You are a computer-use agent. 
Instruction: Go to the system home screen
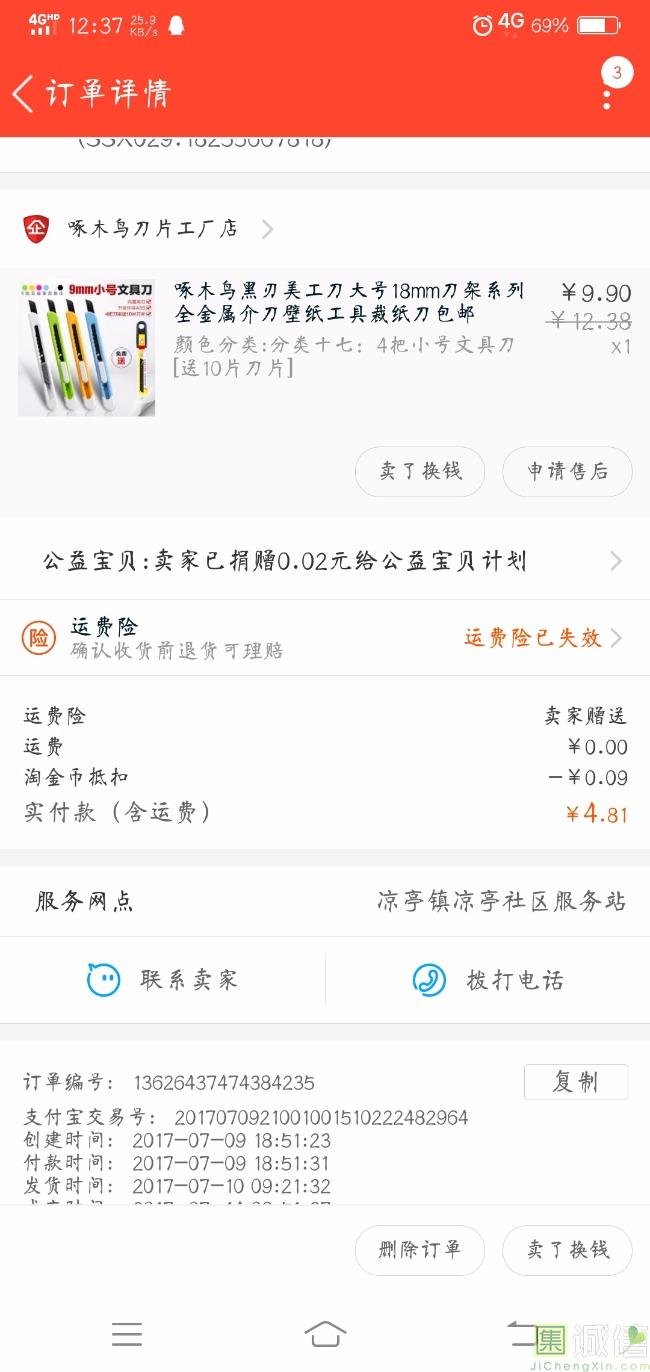(325, 1334)
